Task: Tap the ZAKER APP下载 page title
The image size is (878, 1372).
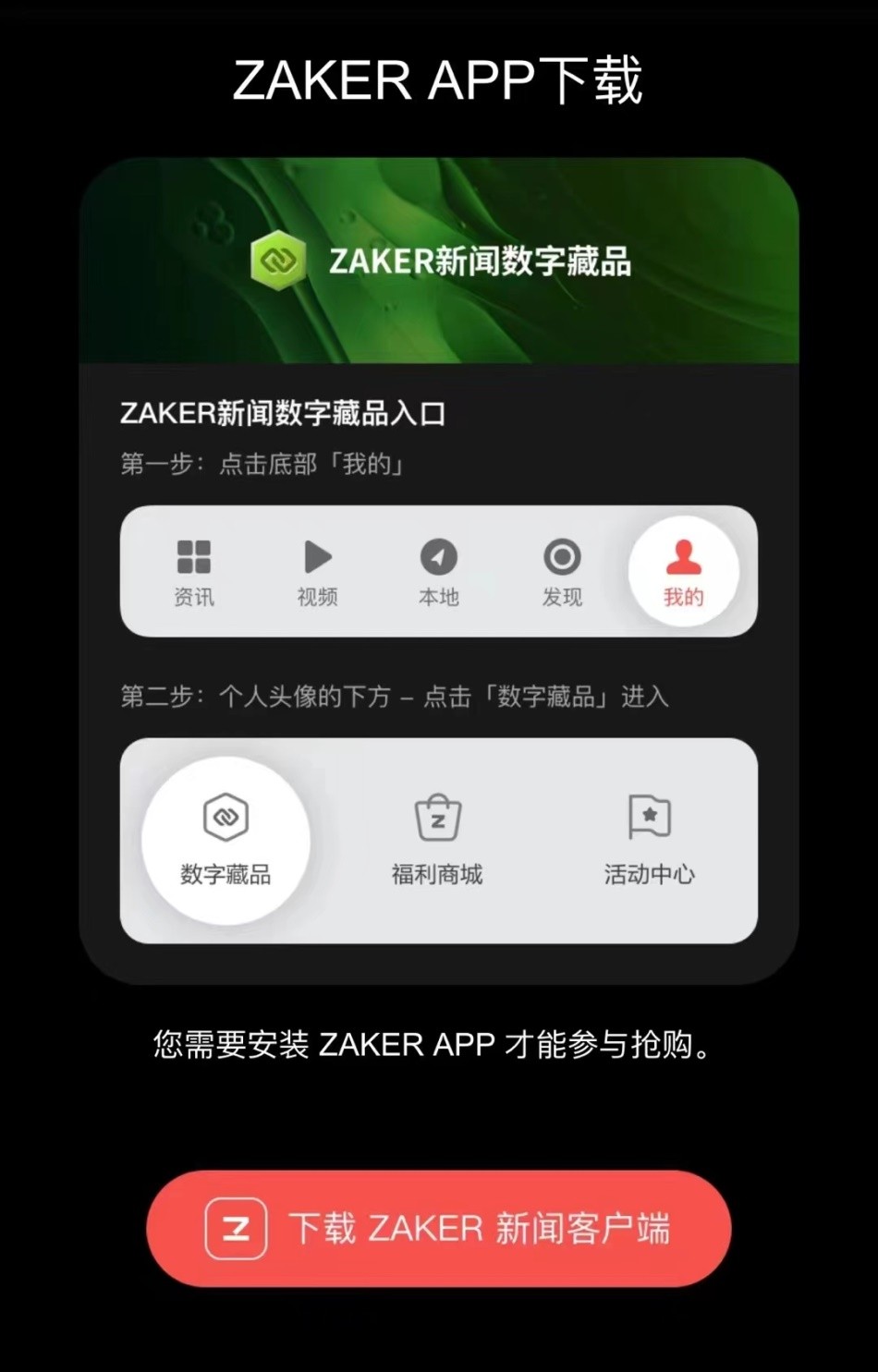Action: click(x=439, y=81)
